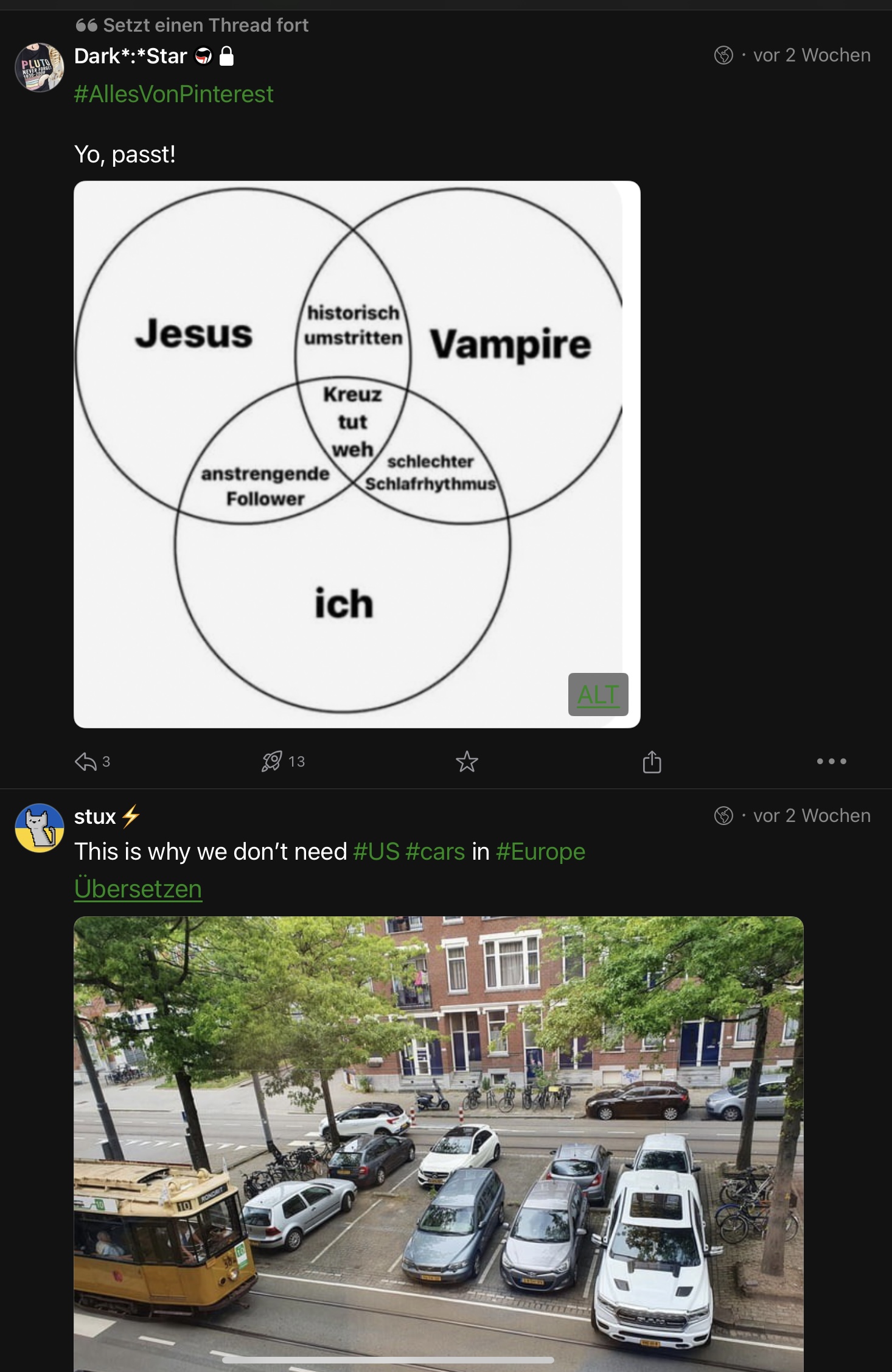This screenshot has height=1372, width=892.
Task: Open the overflow menu on Dark*:*Star's post
Action: coord(831,761)
